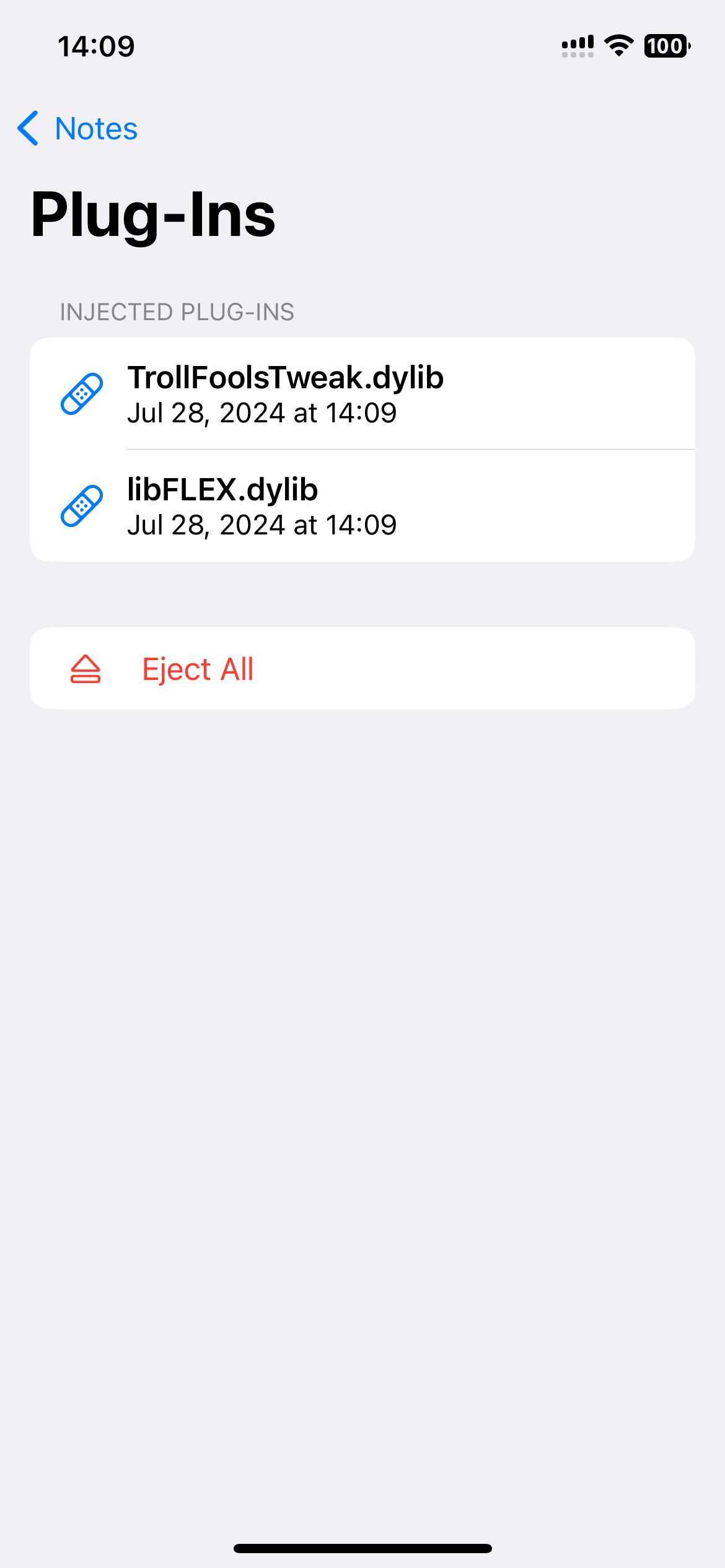Screen dimensions: 725x1568
Task: Select the libFLEX.dylib plug-in row
Action: 362,506
